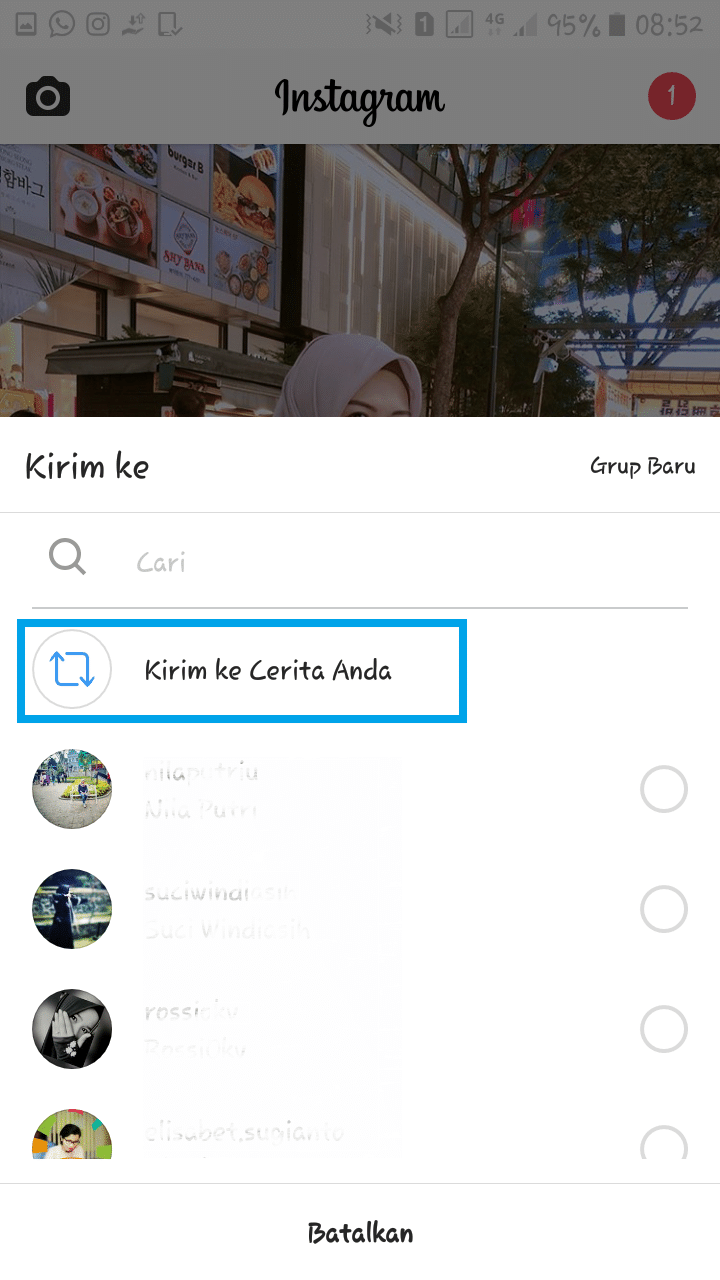This screenshot has width=720, height=1280.
Task: Select the recipient suciwindiasih
Action: [x=663, y=910]
